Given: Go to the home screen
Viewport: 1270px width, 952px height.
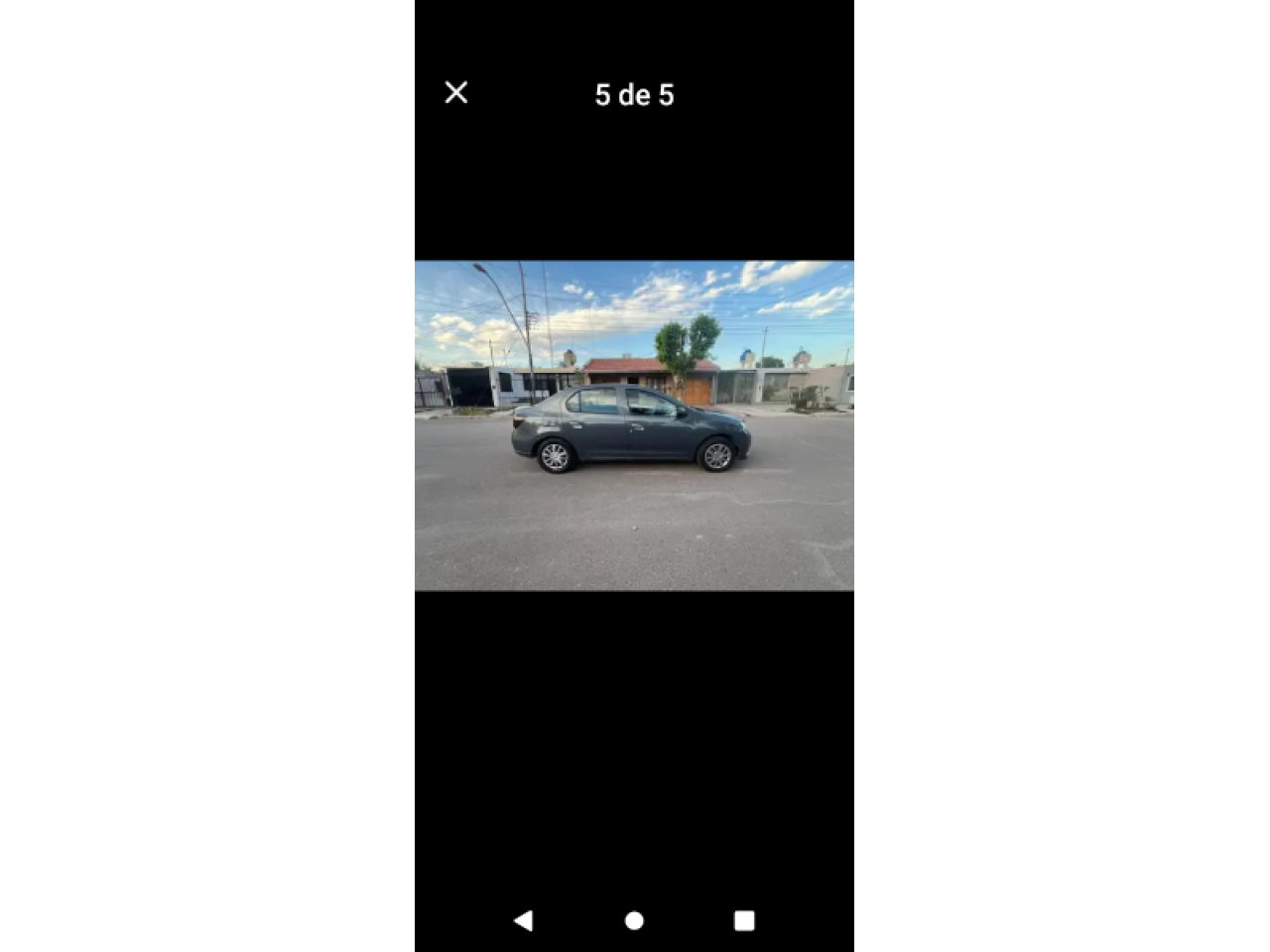Looking at the screenshot, I should pyautogui.click(x=634, y=920).
